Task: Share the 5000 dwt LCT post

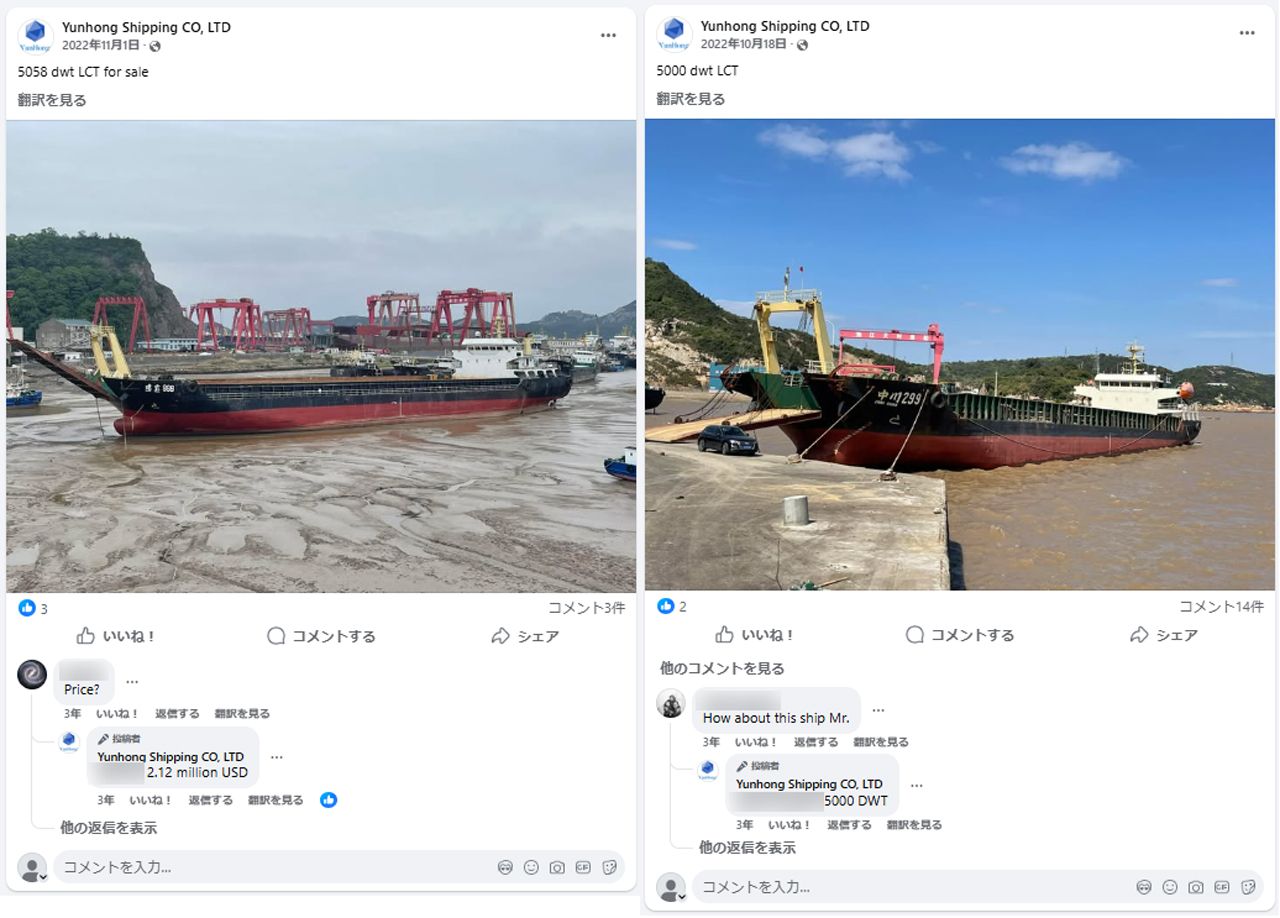Action: click(x=1163, y=635)
